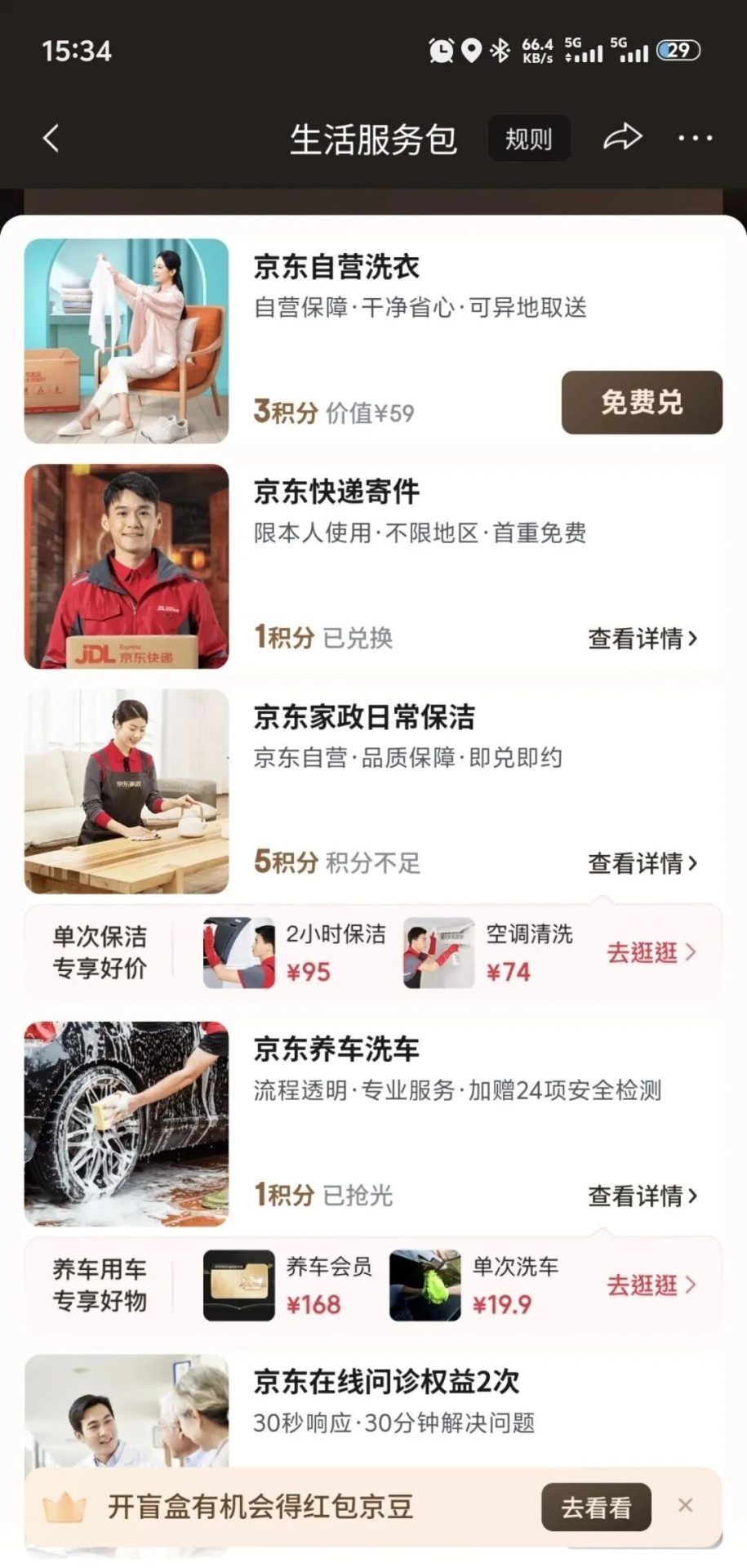Open the three-dot overflow menu
The width and height of the screenshot is (747, 1568).
[x=695, y=139]
